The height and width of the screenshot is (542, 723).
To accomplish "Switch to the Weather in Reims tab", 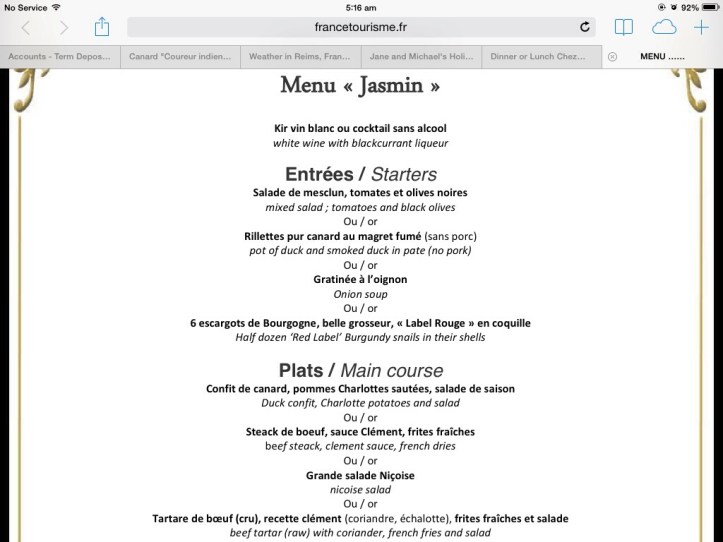I will tap(301, 57).
